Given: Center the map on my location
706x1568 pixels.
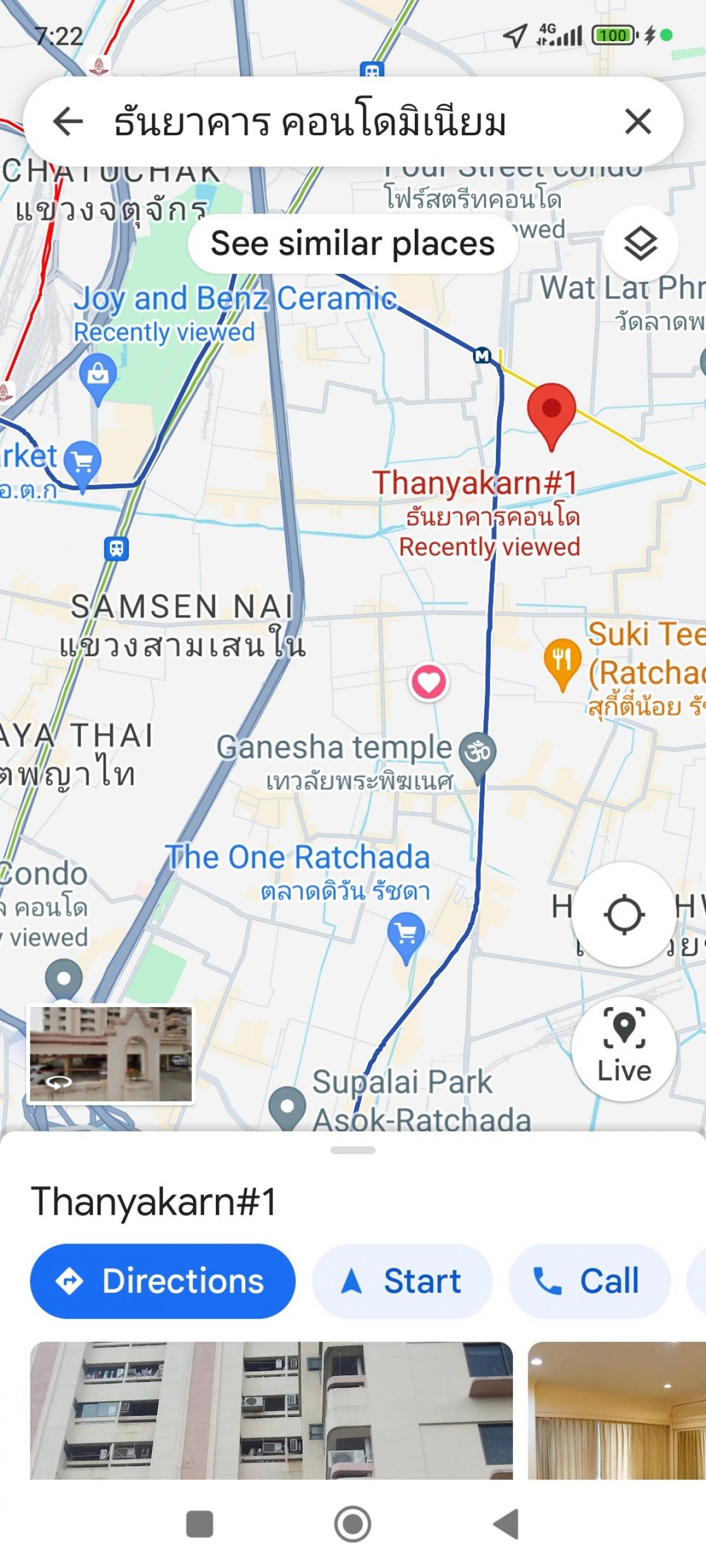Looking at the screenshot, I should coord(624,914).
